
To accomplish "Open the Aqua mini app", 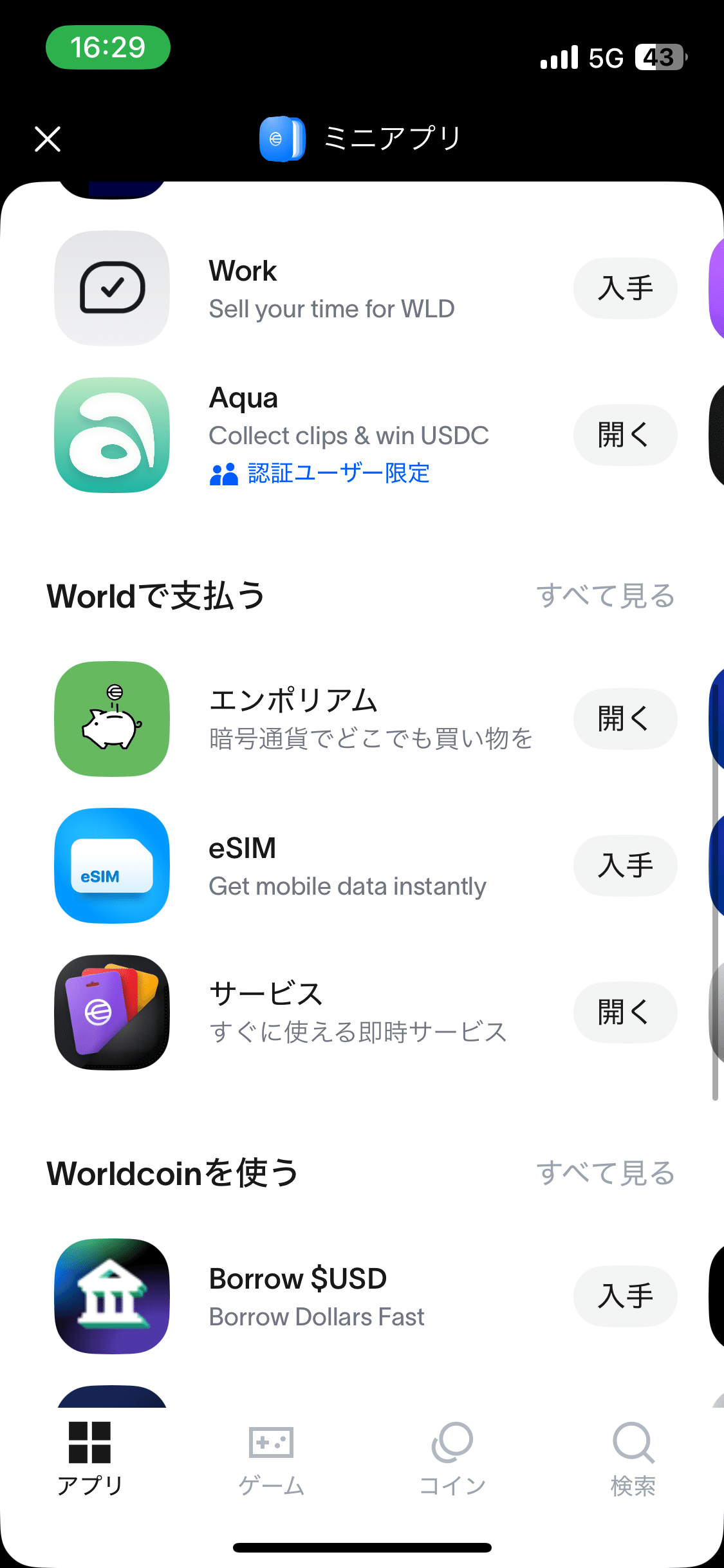I will pyautogui.click(x=624, y=435).
